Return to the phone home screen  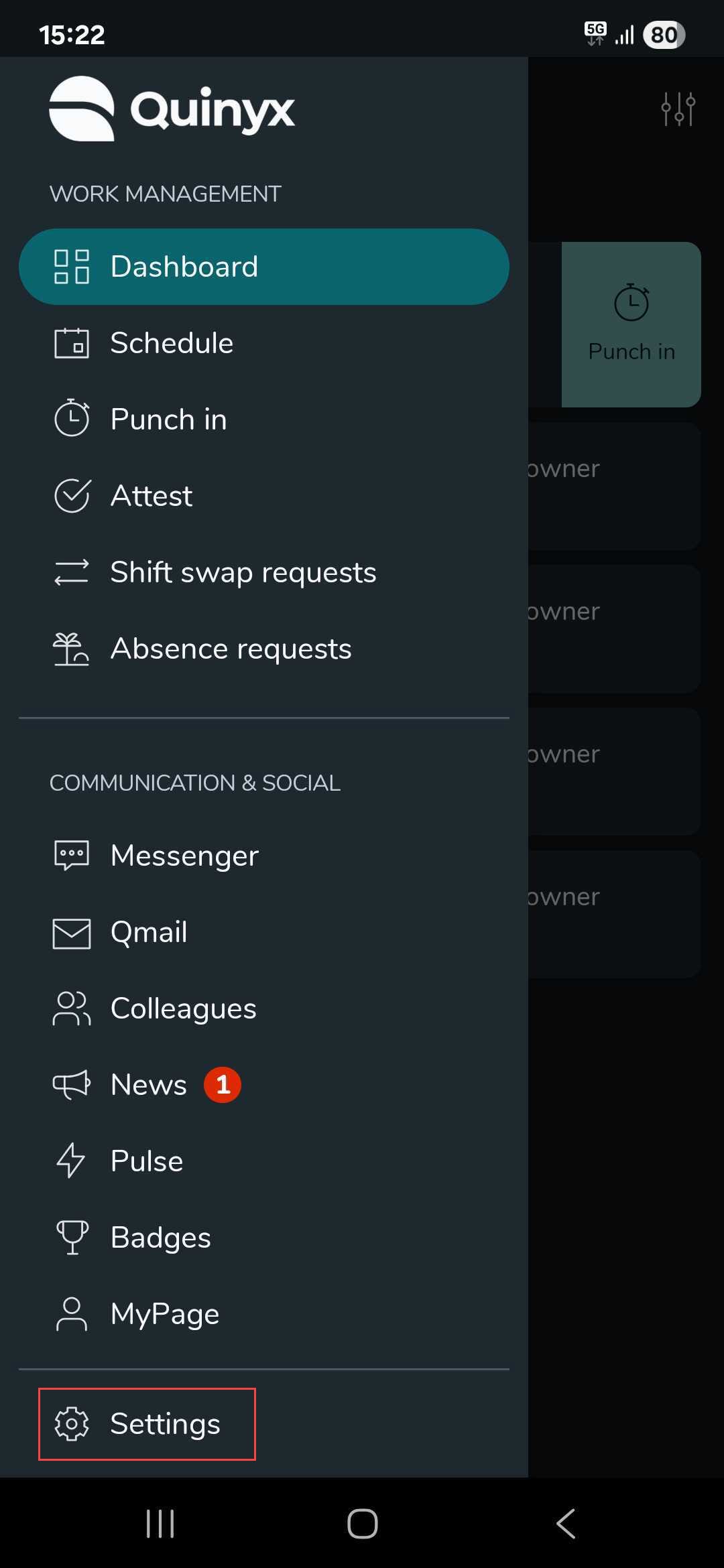[362, 1524]
